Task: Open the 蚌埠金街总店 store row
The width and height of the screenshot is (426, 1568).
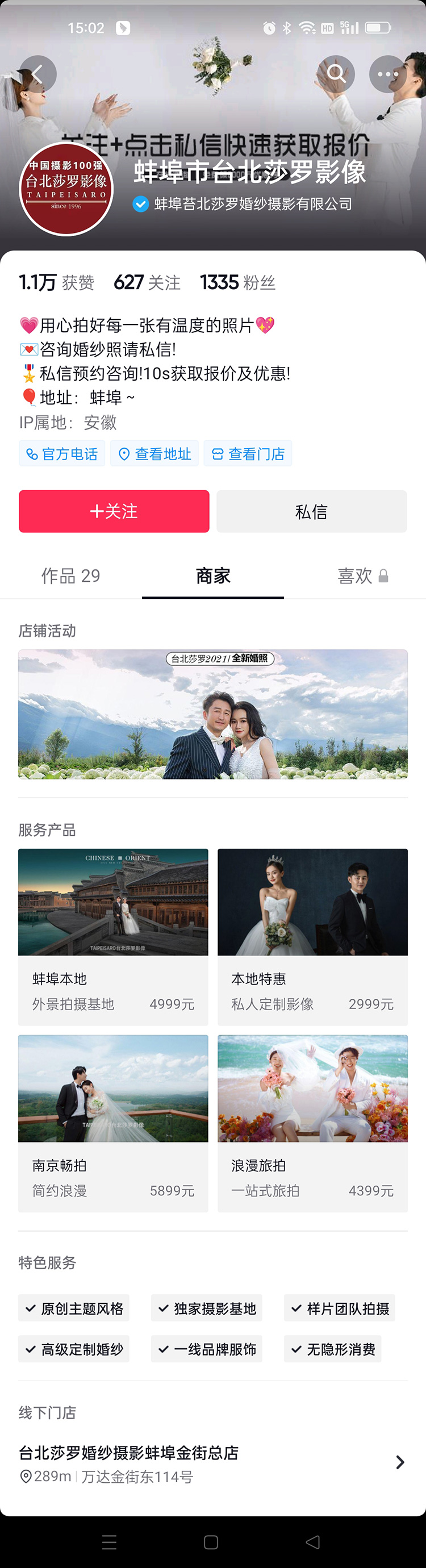Action: click(213, 1463)
